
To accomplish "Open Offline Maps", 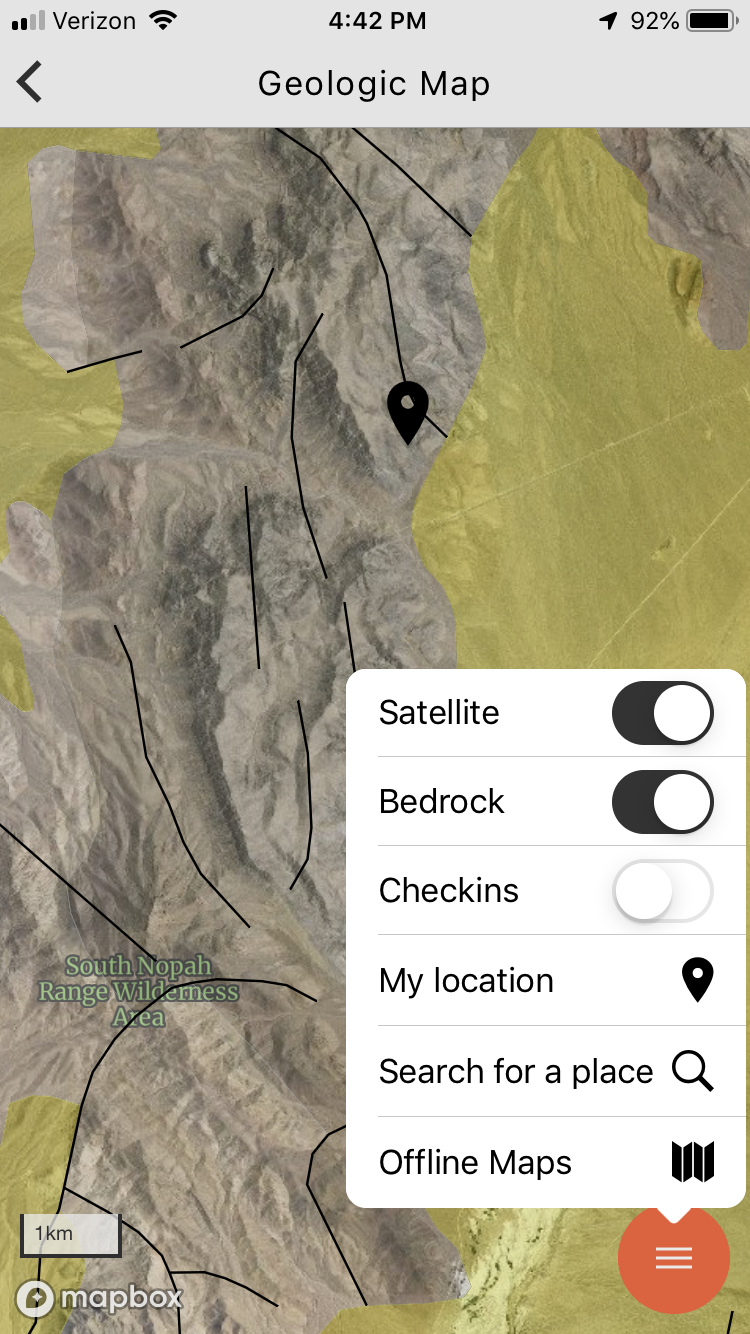I will 546,1162.
